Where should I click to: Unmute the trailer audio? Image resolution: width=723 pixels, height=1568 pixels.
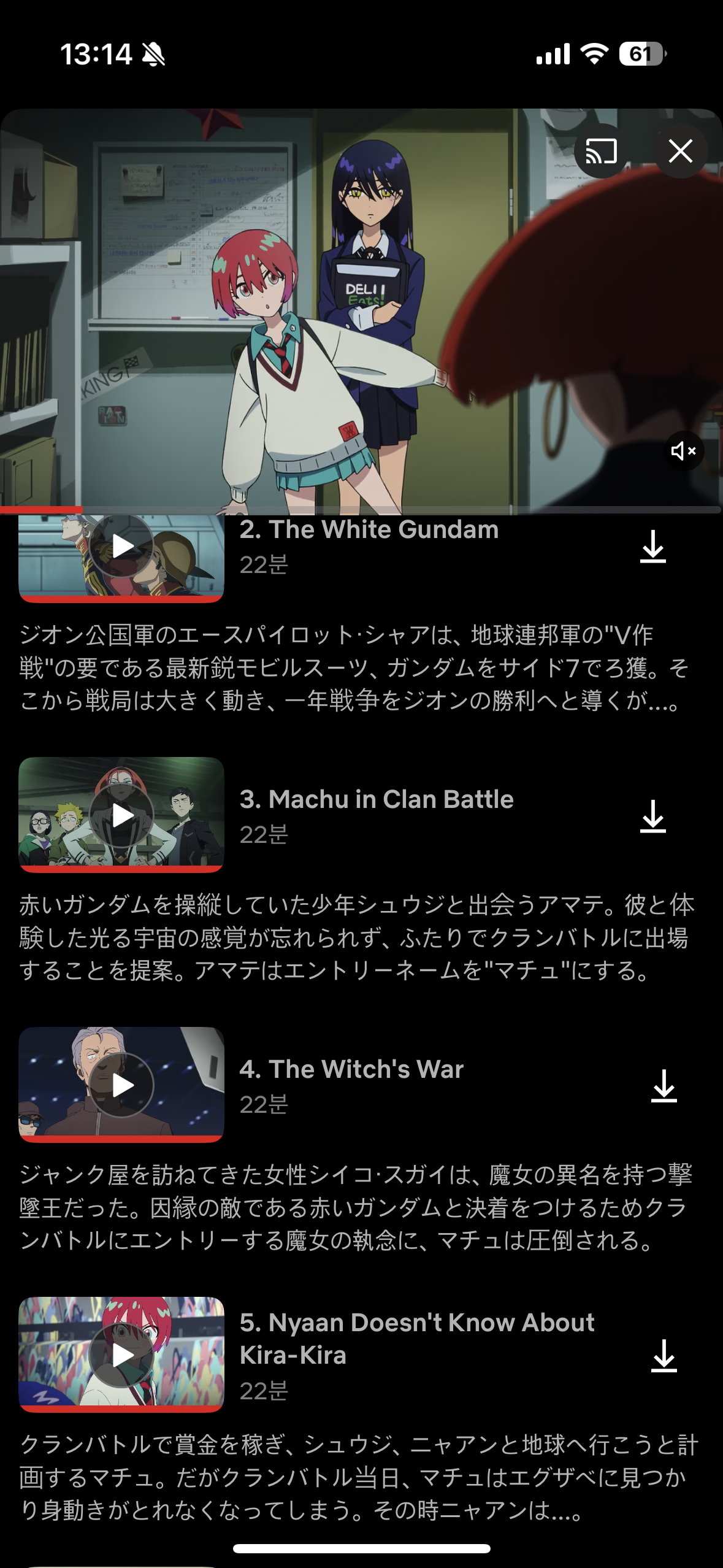click(x=684, y=451)
